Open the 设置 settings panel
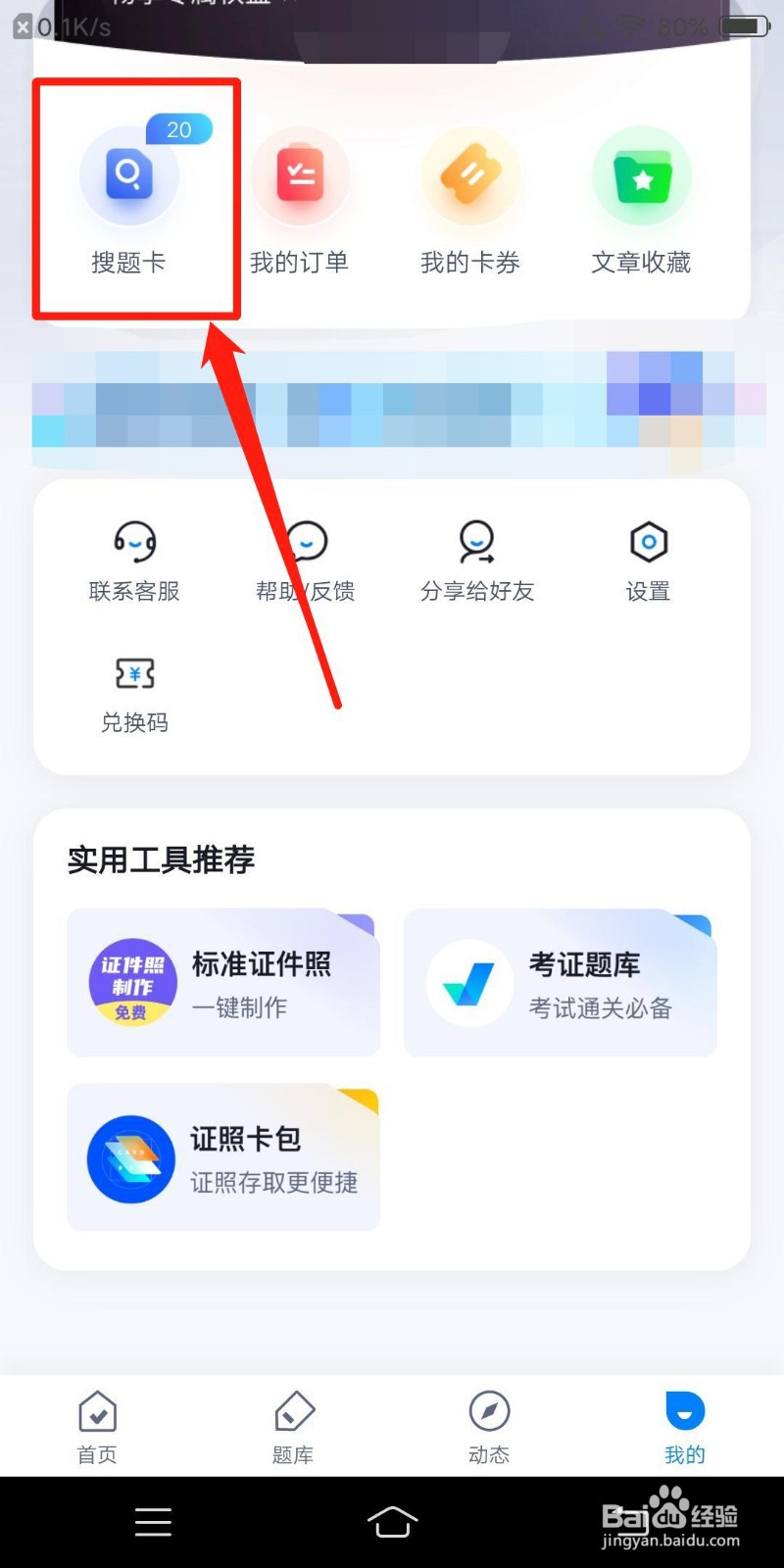This screenshot has height=1568, width=784. [647, 559]
